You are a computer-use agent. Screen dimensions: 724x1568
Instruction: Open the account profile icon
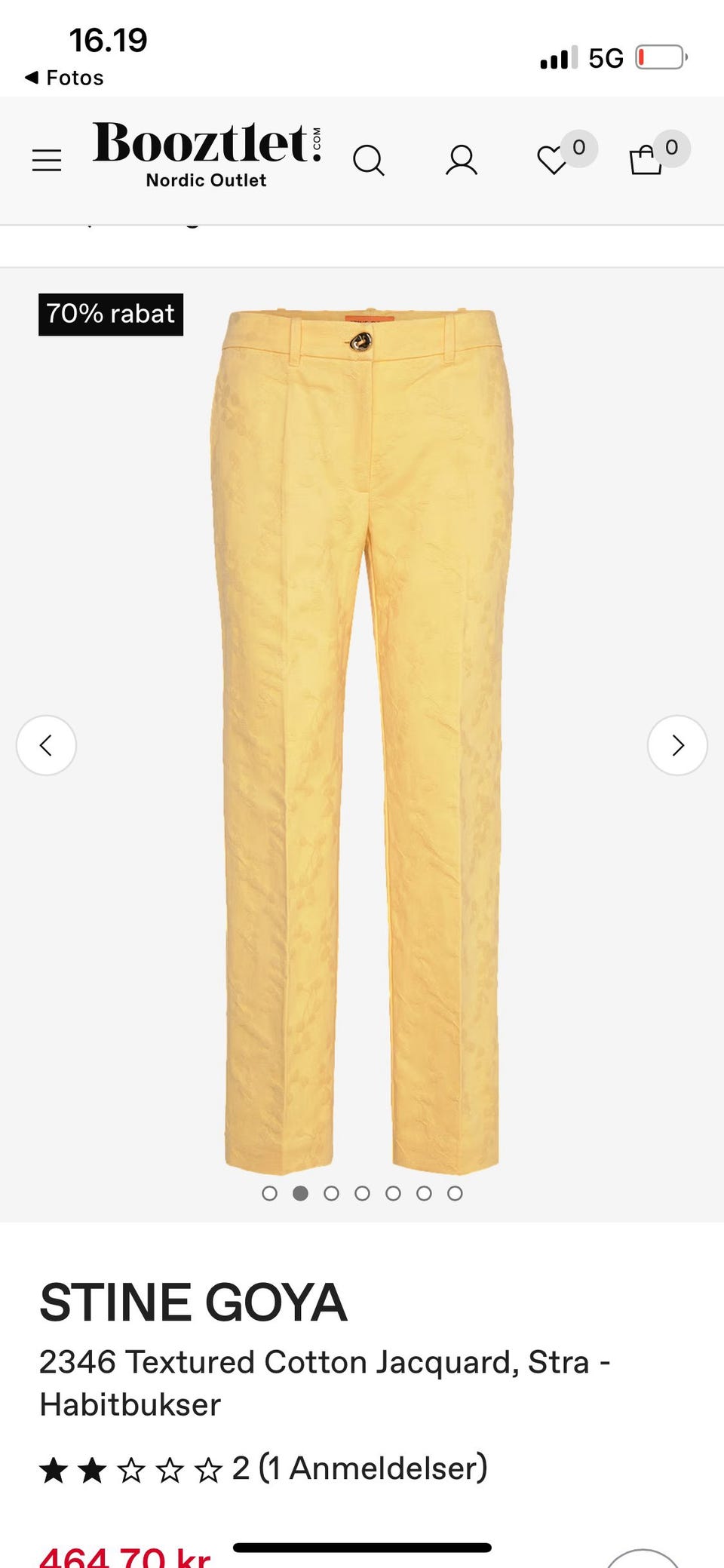462,160
